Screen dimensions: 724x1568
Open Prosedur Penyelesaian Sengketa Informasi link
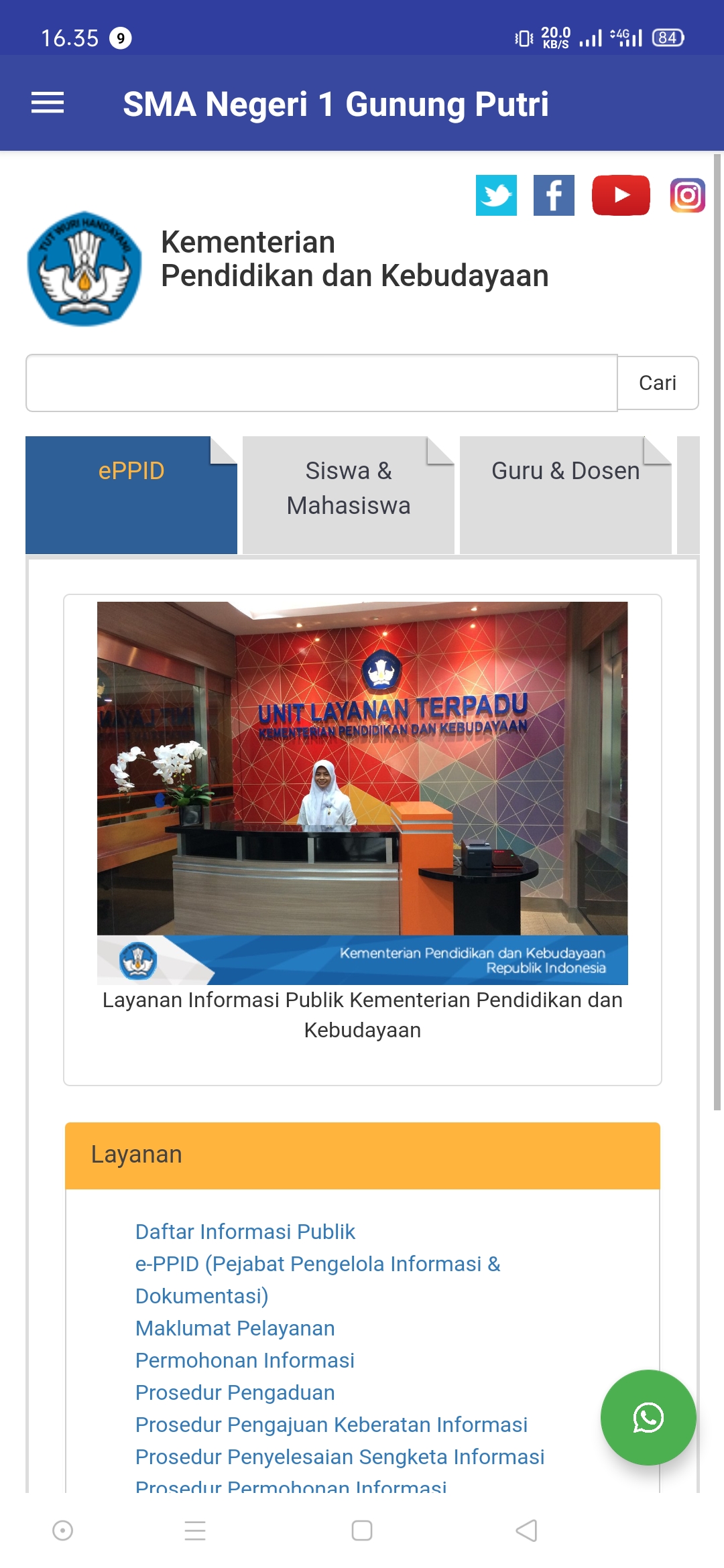[340, 1457]
